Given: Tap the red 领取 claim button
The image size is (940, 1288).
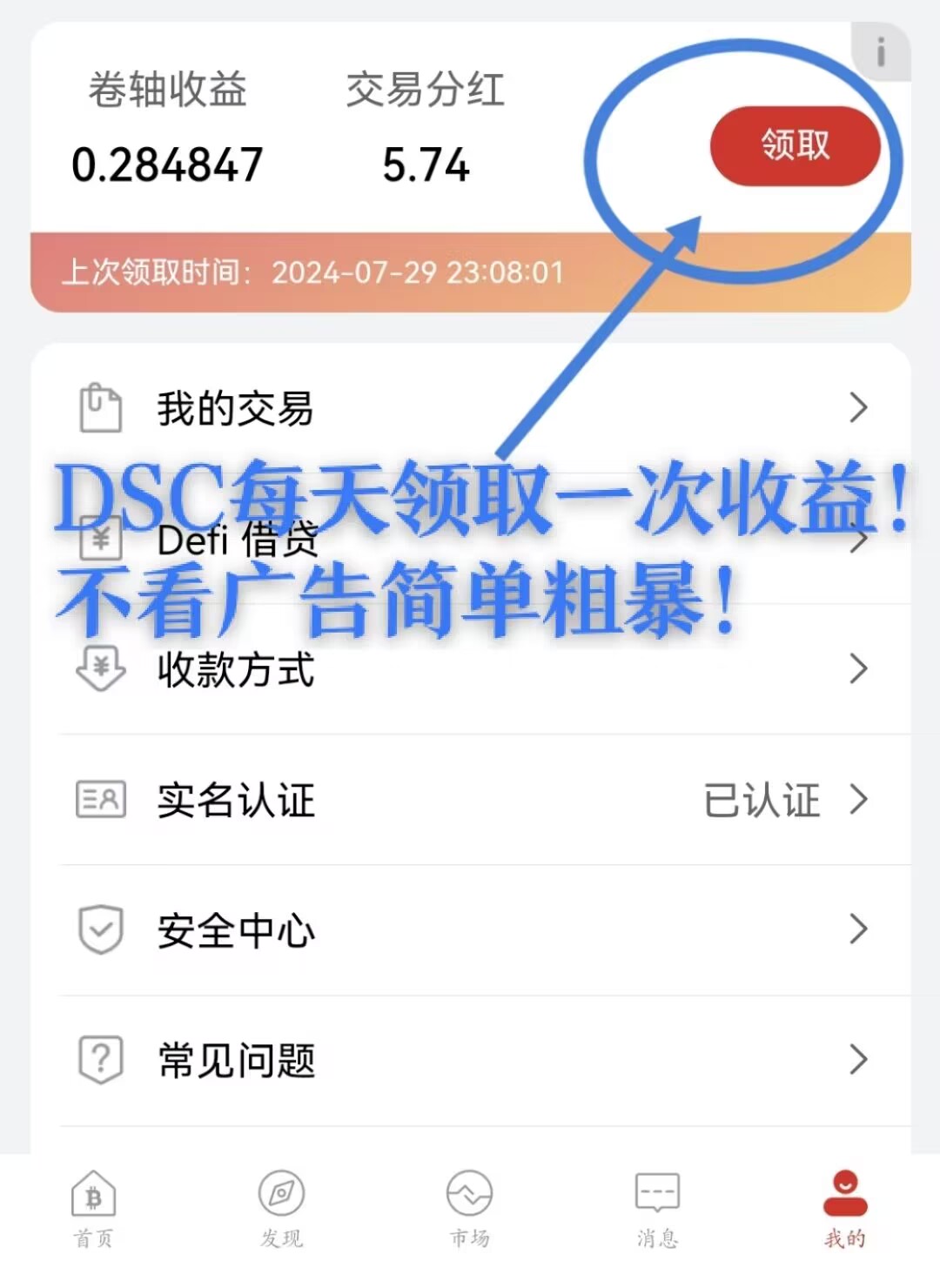Looking at the screenshot, I should click(795, 145).
